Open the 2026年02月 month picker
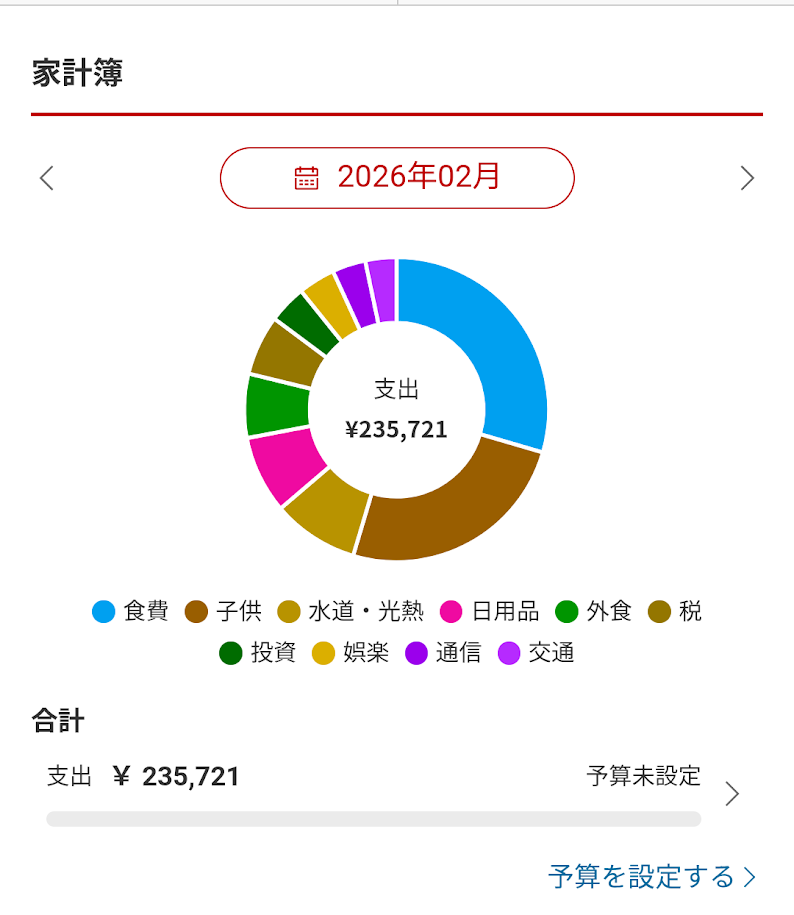Image resolution: width=794 pixels, height=915 pixels. (x=397, y=178)
